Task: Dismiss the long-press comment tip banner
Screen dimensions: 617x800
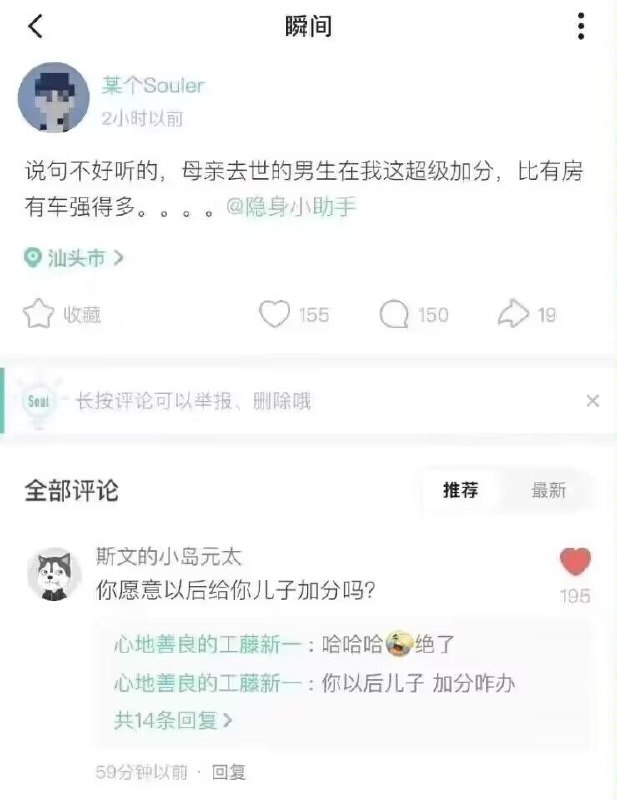Action: (x=592, y=401)
